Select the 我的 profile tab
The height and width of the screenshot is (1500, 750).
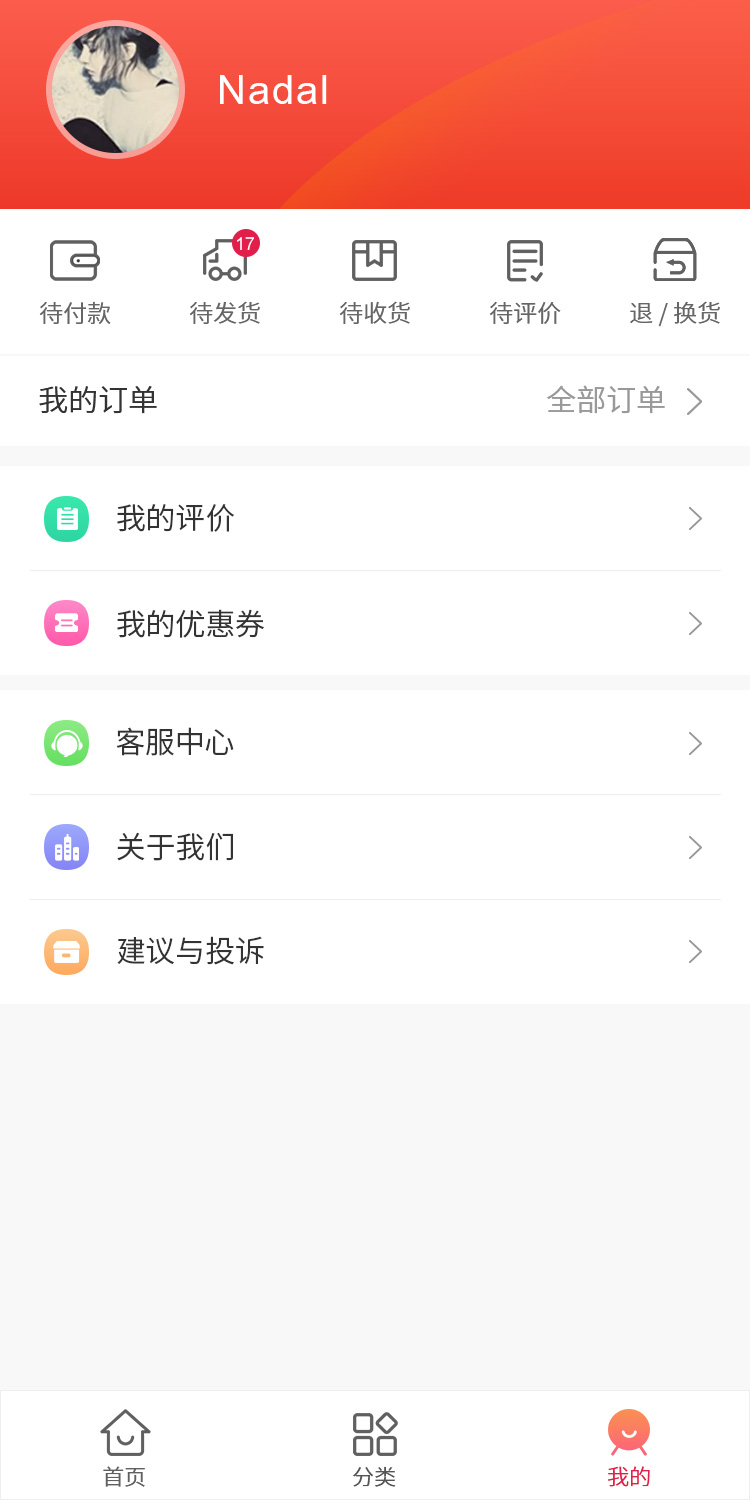coord(629,1446)
